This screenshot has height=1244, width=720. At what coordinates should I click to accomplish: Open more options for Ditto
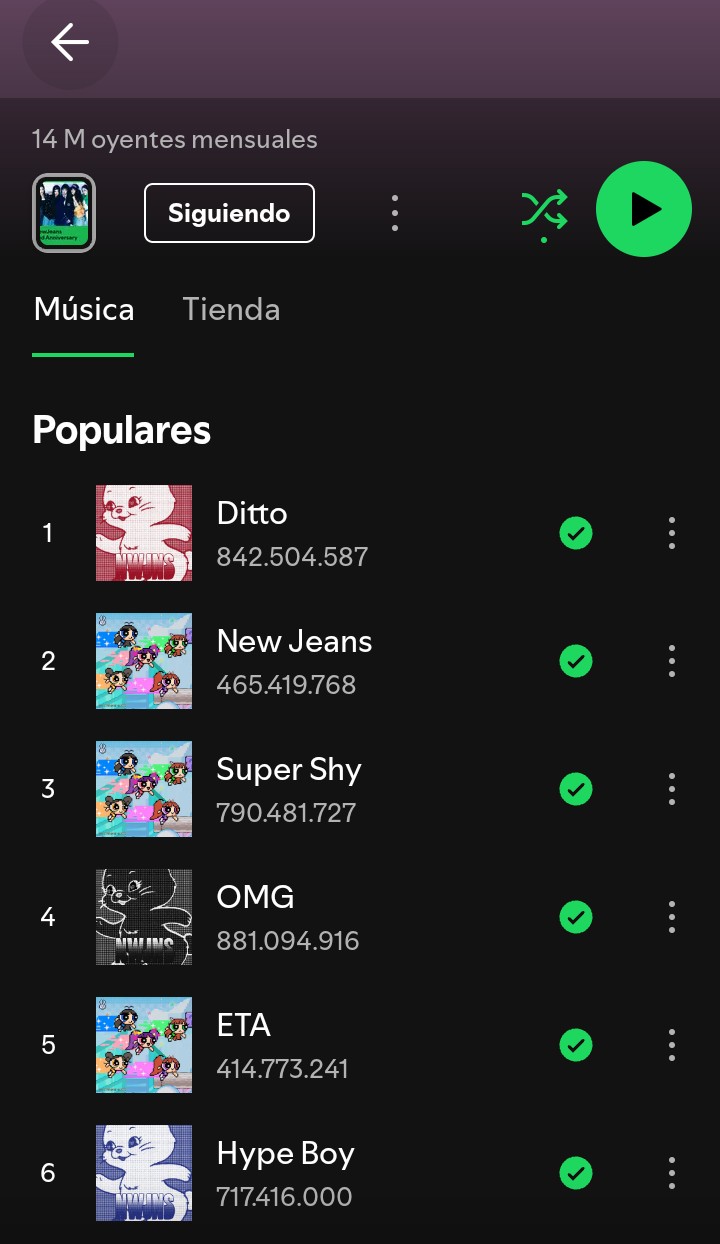(672, 533)
